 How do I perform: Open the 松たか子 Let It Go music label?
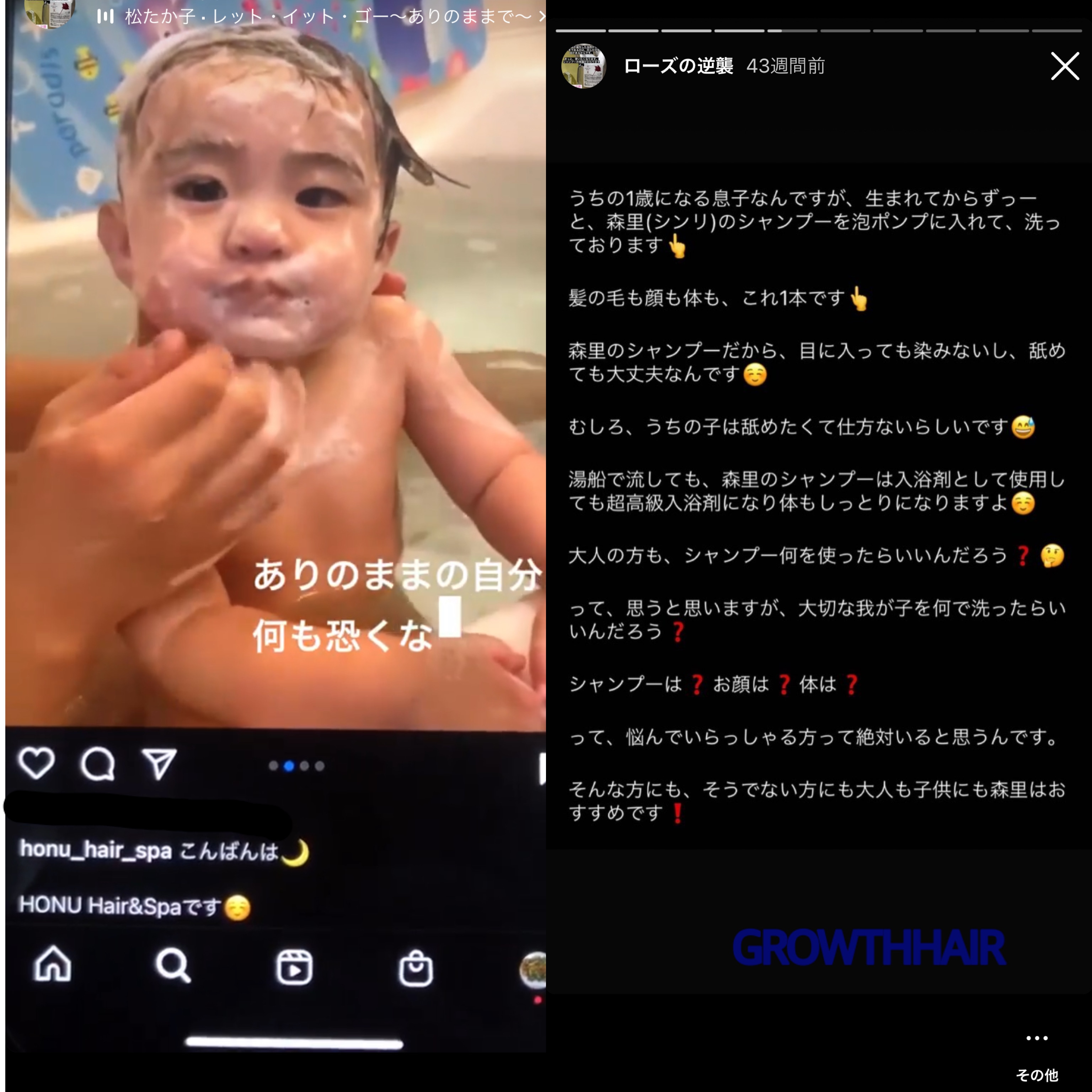328,16
